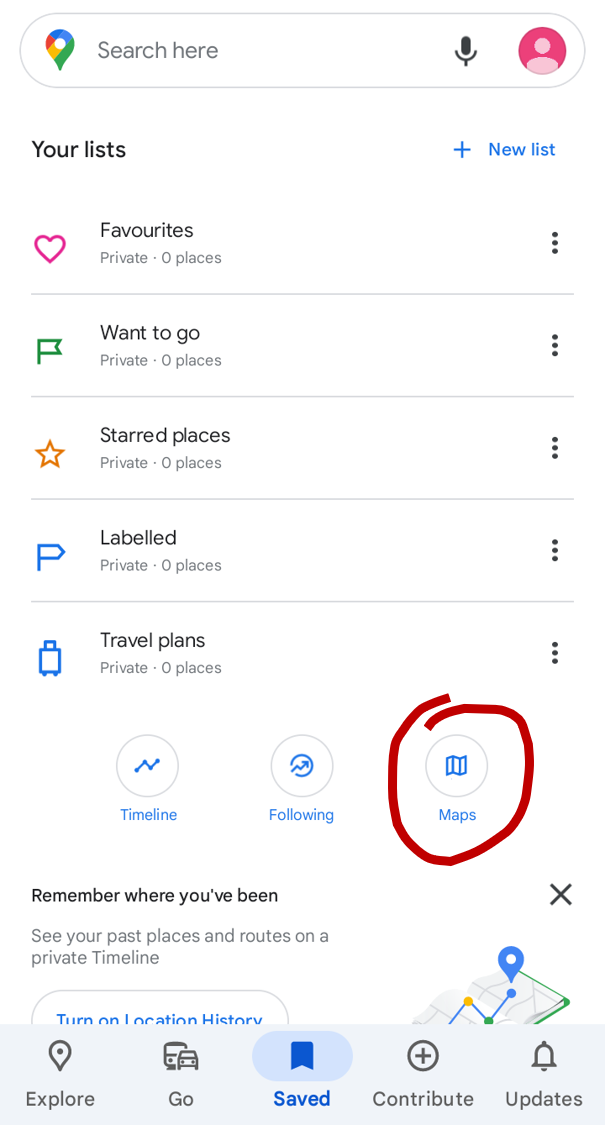The width and height of the screenshot is (605, 1125).
Task: Switch to the Explore tab
Action: click(60, 1074)
